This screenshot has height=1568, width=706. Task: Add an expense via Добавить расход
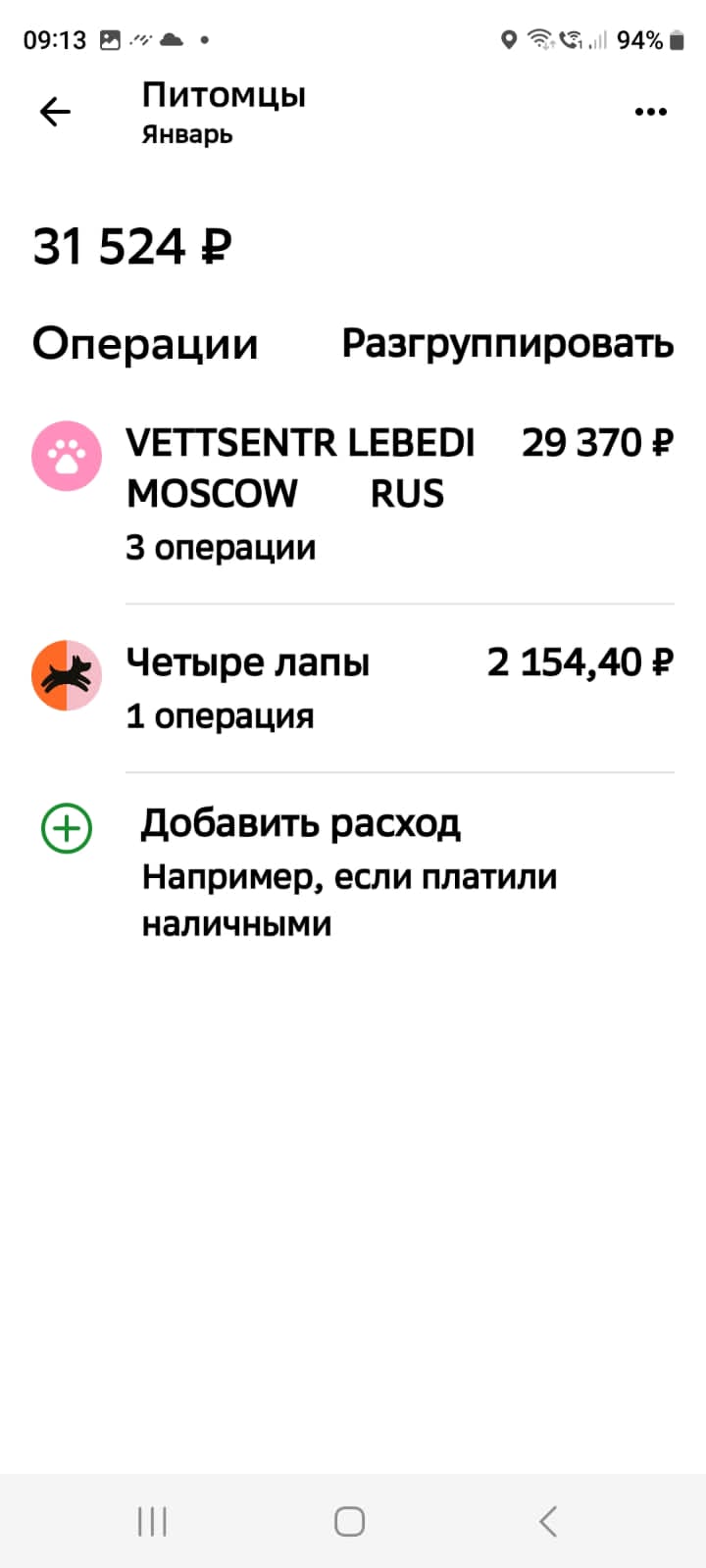pos(300,825)
